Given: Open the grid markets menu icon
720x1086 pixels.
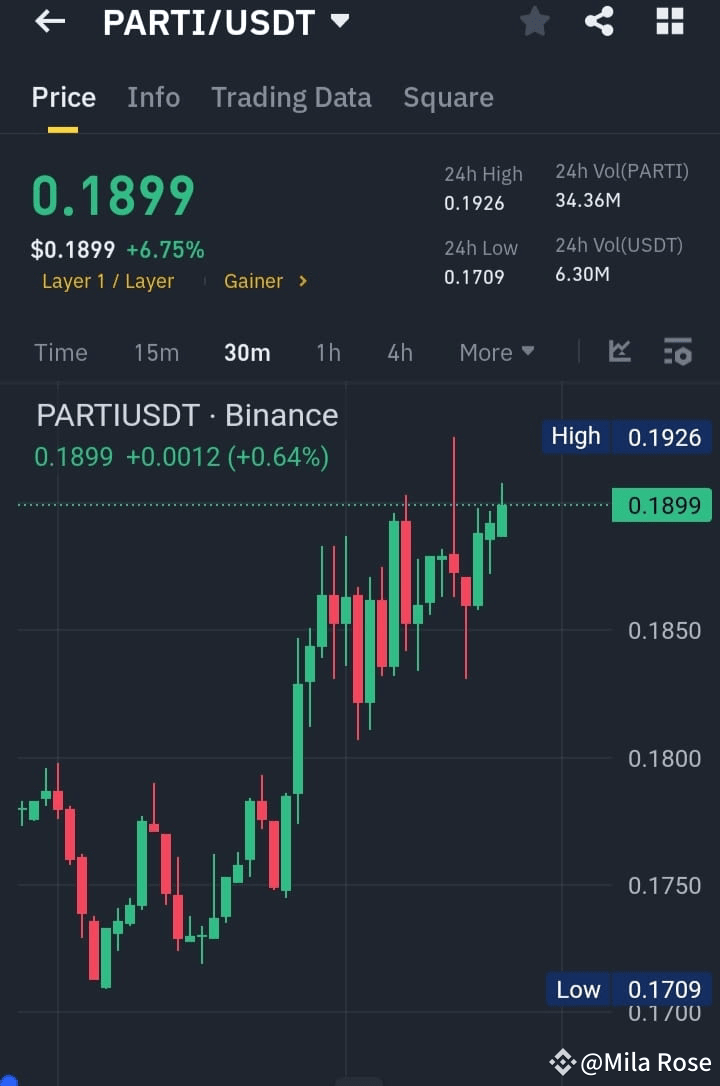Looking at the screenshot, I should coord(668,22).
